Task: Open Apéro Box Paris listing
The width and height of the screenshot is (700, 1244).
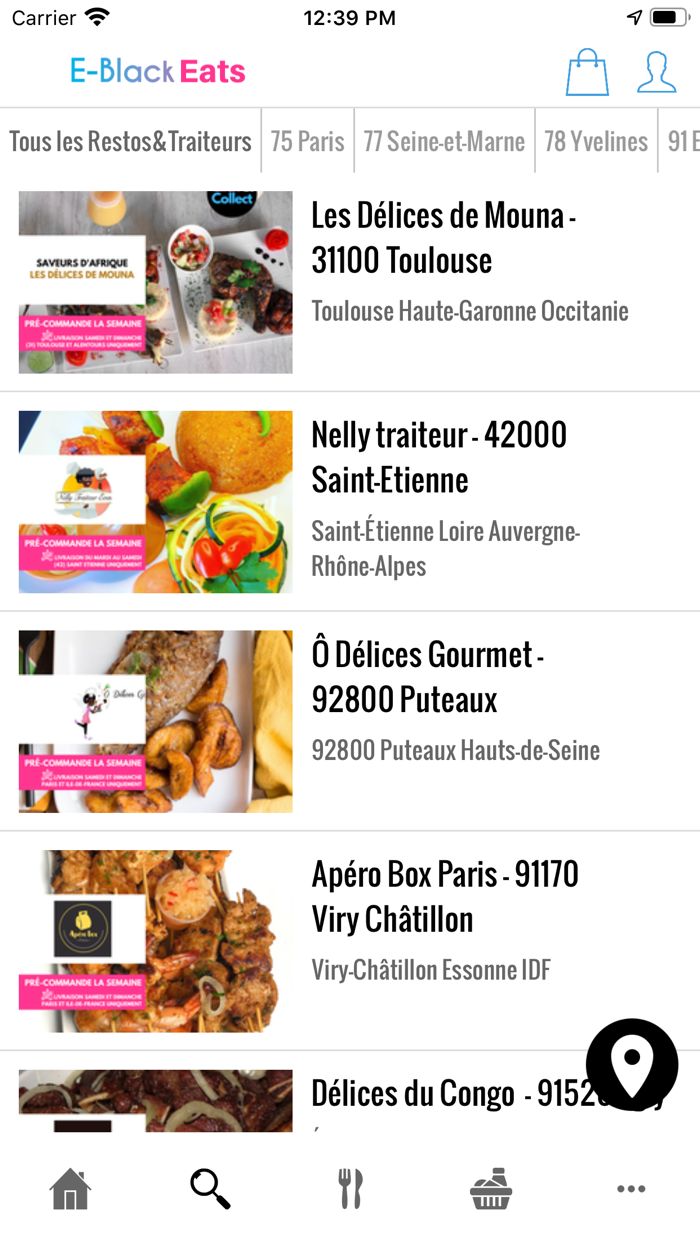Action: click(350, 941)
